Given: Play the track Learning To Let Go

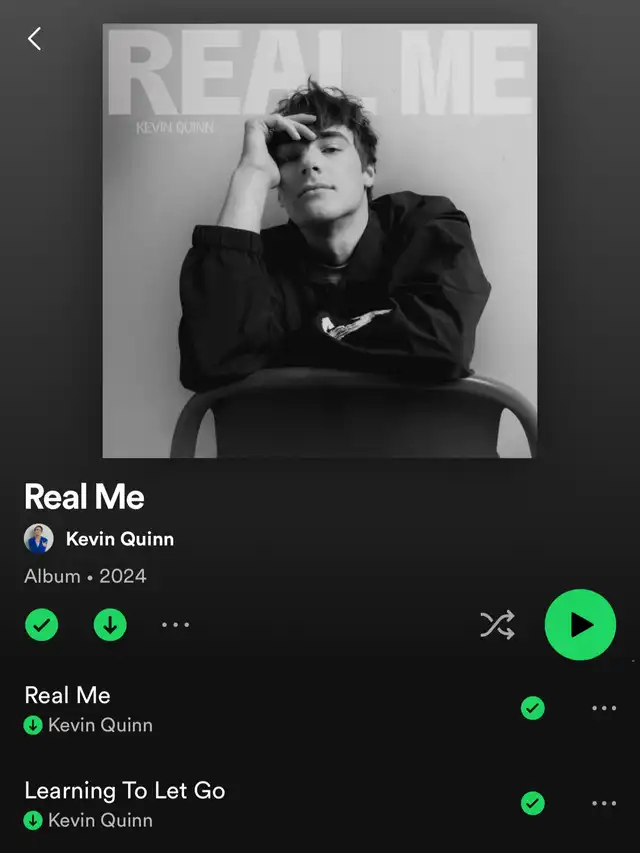Looking at the screenshot, I should (x=125, y=790).
